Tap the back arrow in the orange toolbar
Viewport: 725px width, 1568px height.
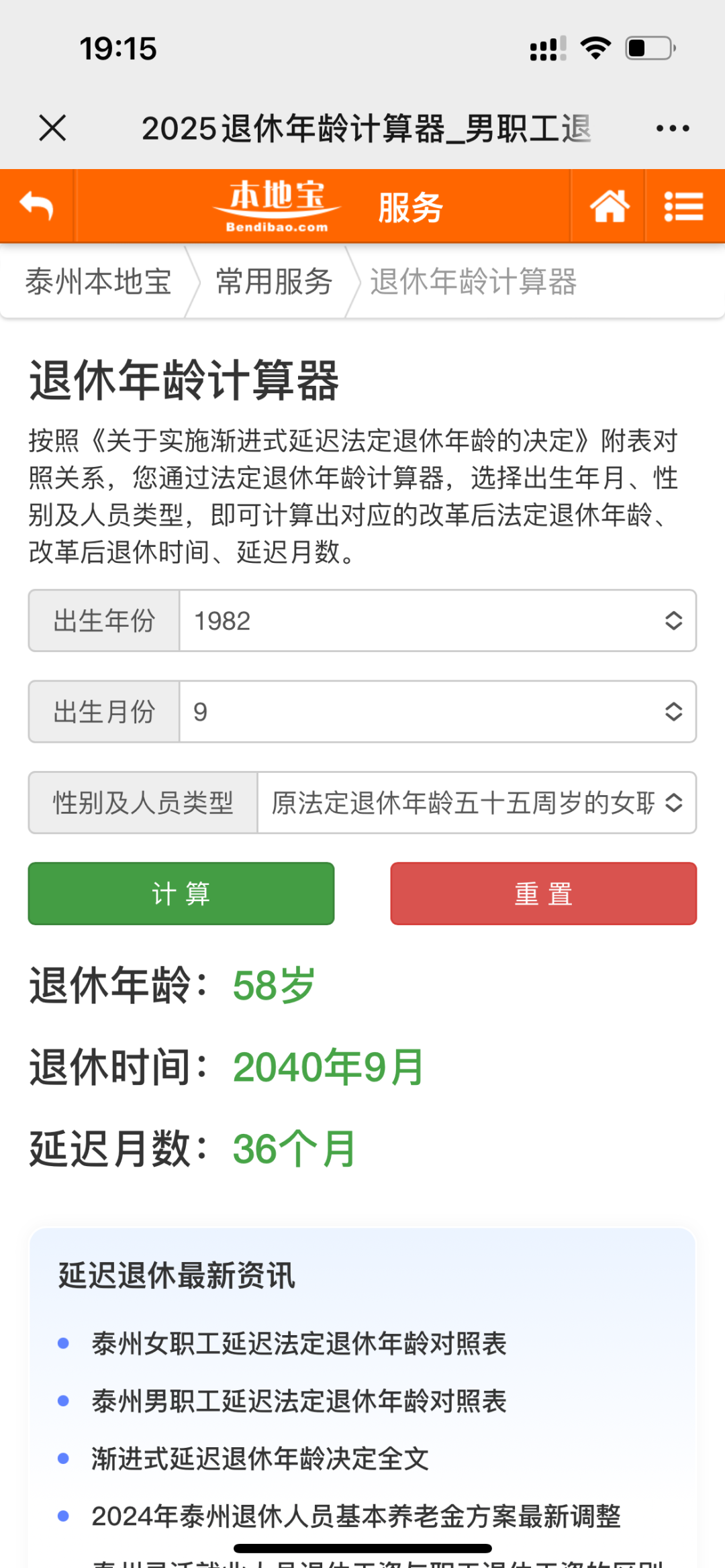[x=38, y=205]
